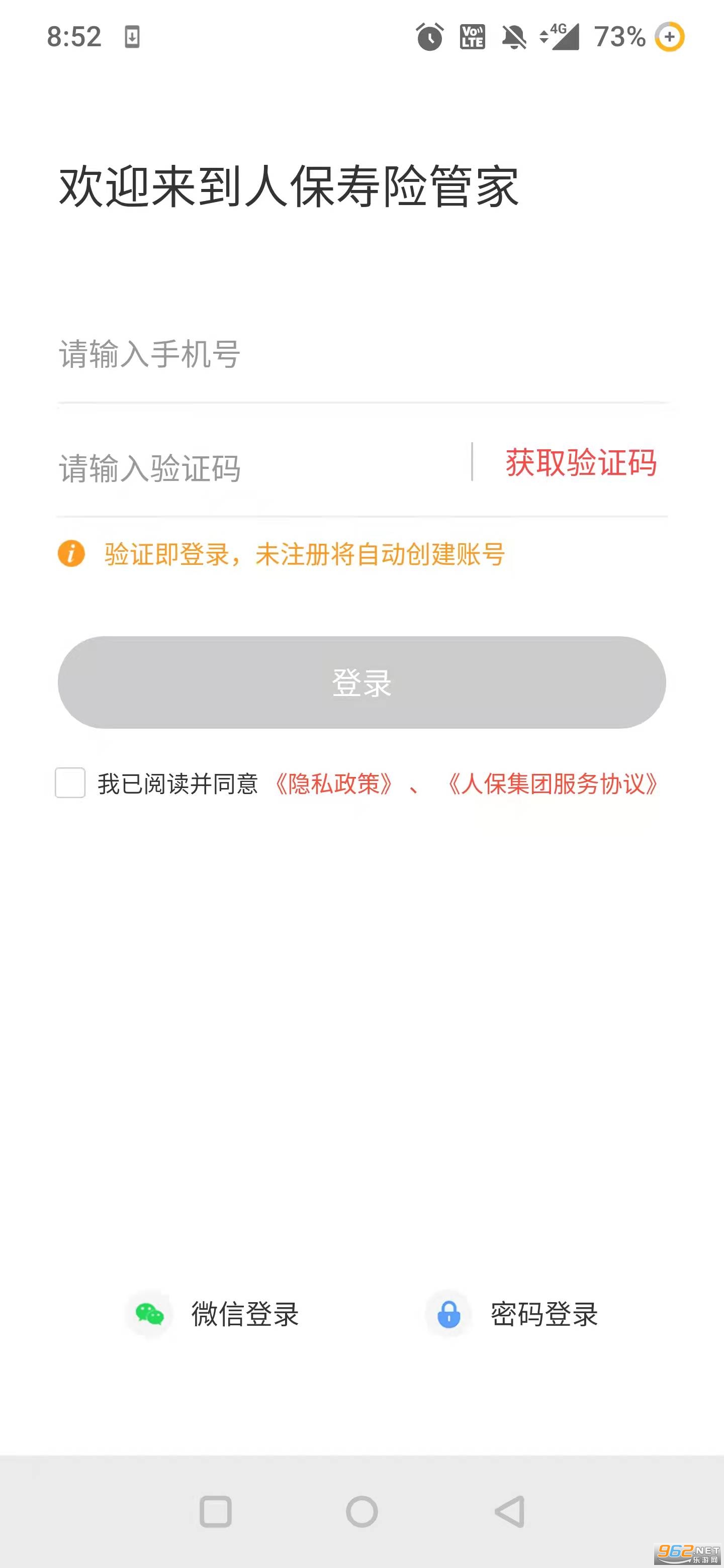Open the 《人保集团服务协议》 link
Viewport: 724px width, 1568px height.
tap(552, 784)
